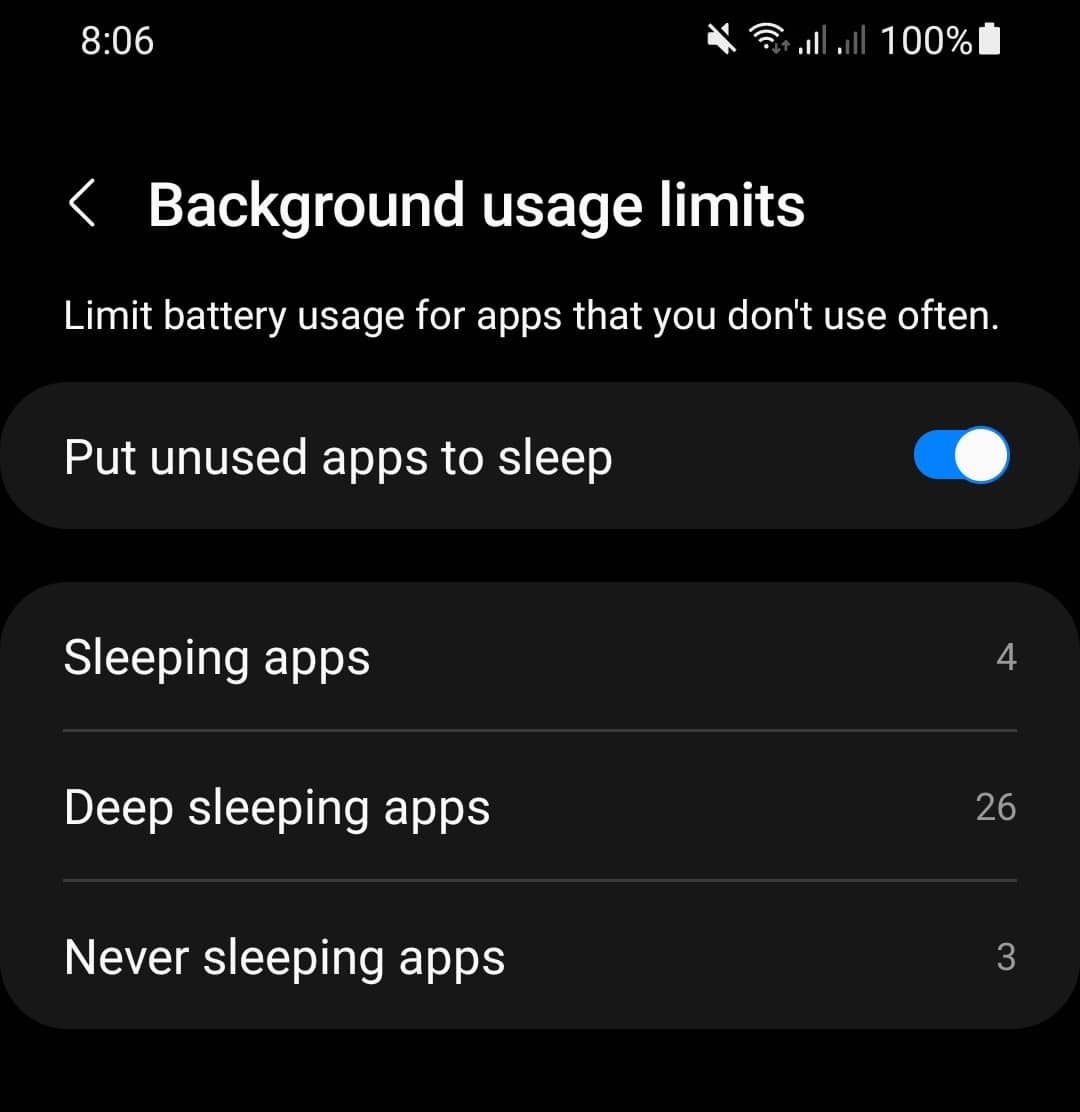Select the Background usage limits title

click(x=477, y=205)
